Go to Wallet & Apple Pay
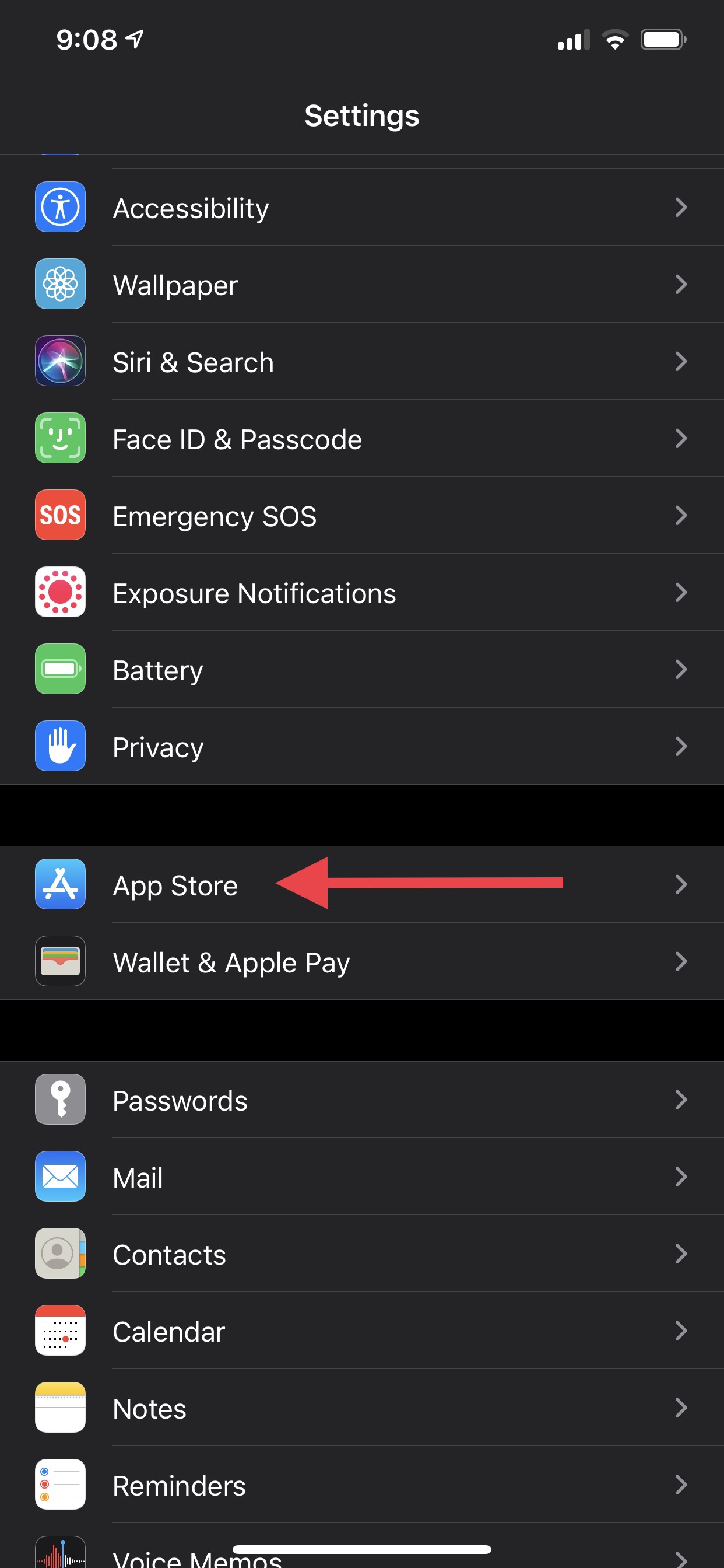Image resolution: width=724 pixels, height=1568 pixels. pyautogui.click(x=362, y=962)
